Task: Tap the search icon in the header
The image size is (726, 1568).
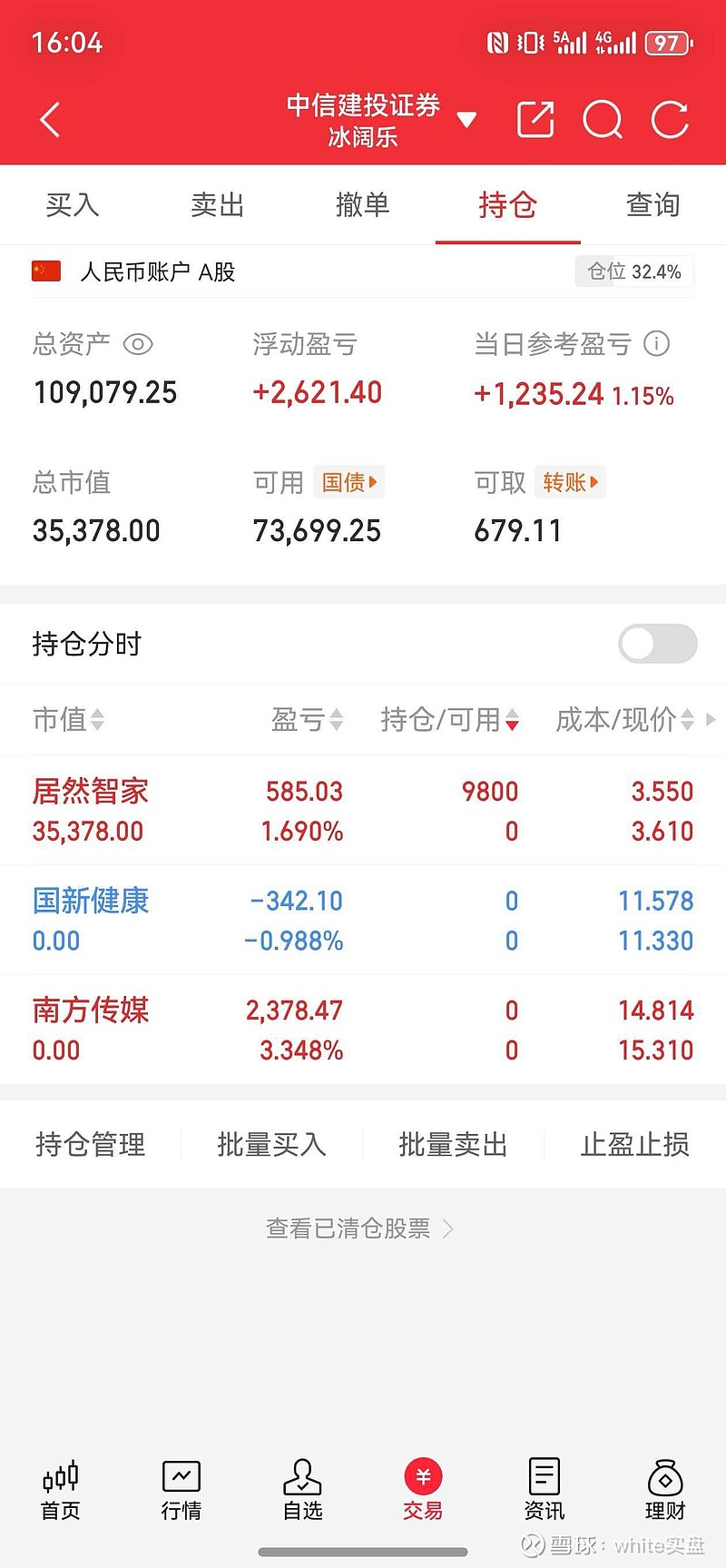Action: click(x=602, y=119)
